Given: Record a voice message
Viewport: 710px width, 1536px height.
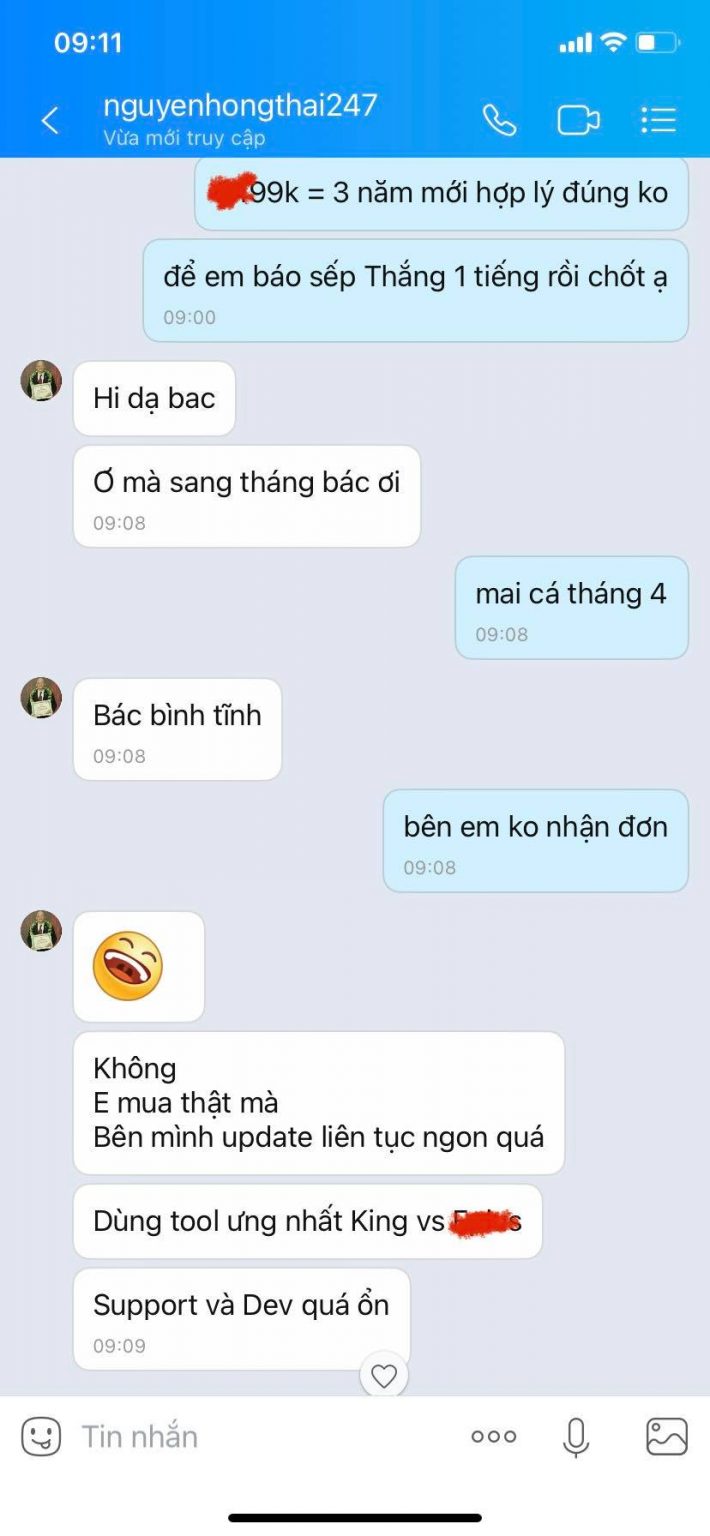Looking at the screenshot, I should [575, 1437].
